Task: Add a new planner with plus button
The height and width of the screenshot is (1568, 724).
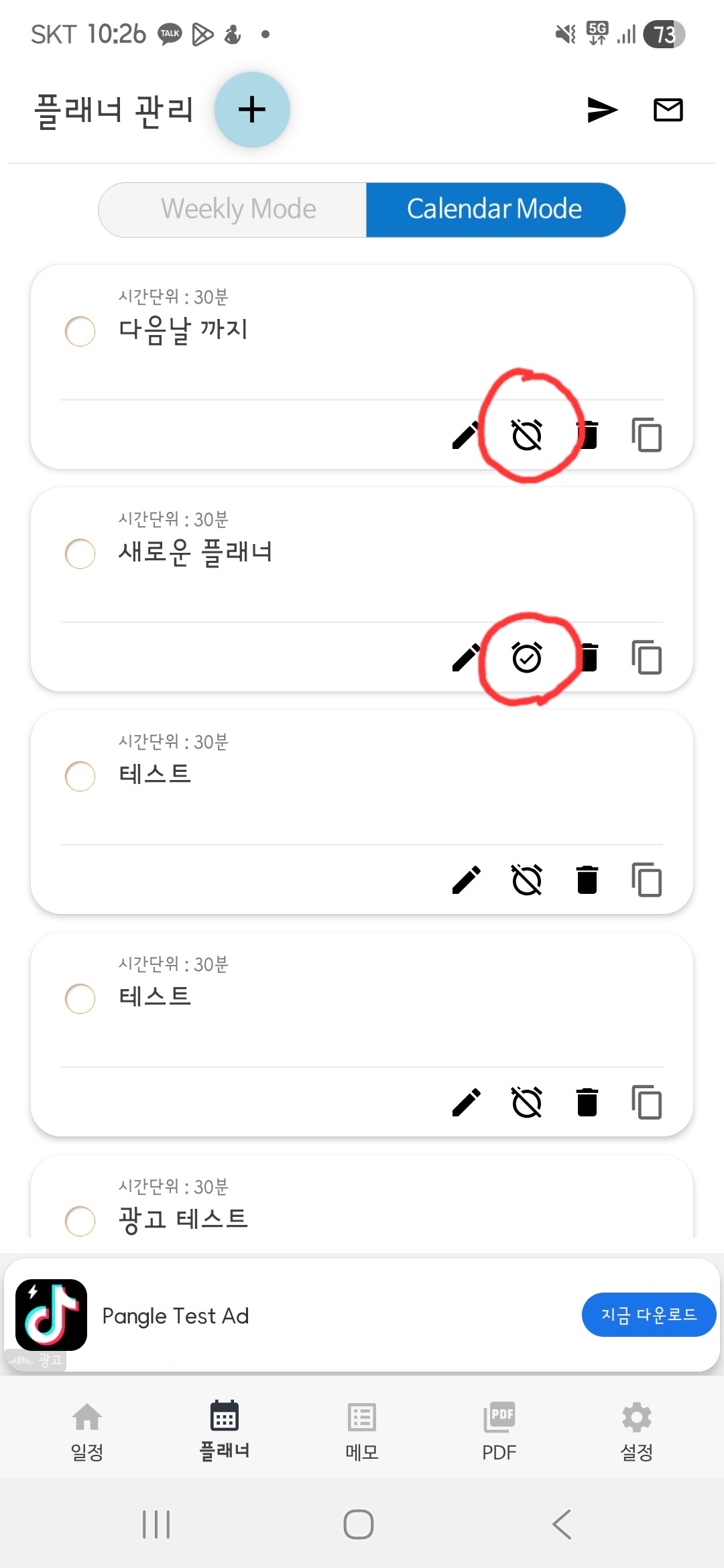Action: tap(252, 110)
